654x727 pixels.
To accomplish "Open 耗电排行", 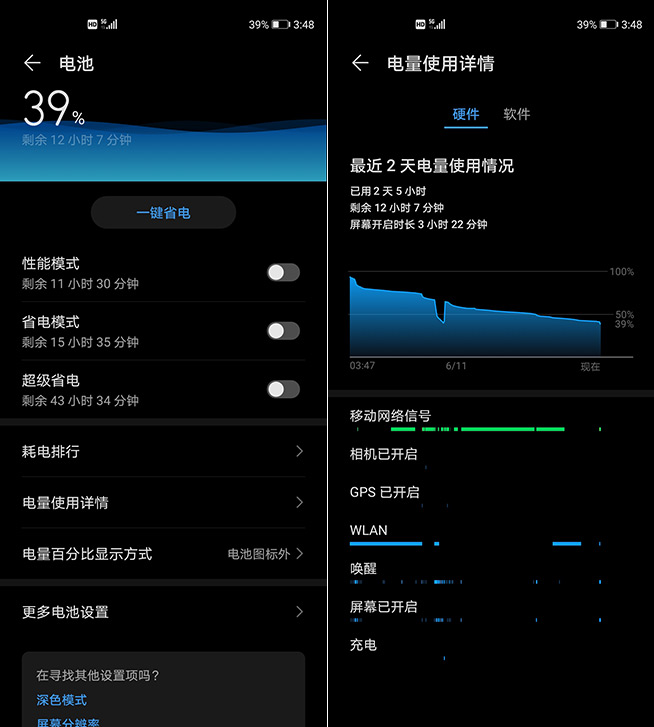I will [x=163, y=452].
